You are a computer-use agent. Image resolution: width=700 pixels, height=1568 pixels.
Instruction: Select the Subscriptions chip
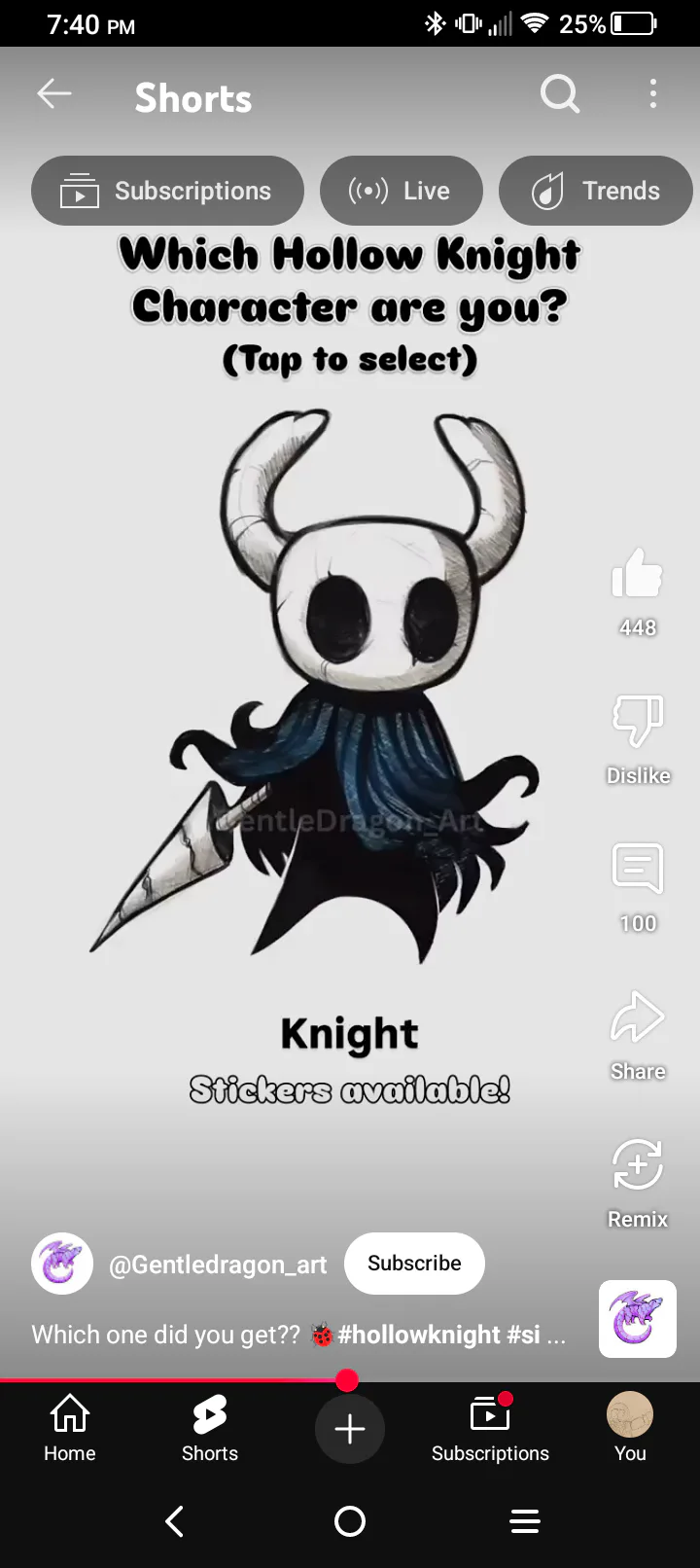point(167,191)
